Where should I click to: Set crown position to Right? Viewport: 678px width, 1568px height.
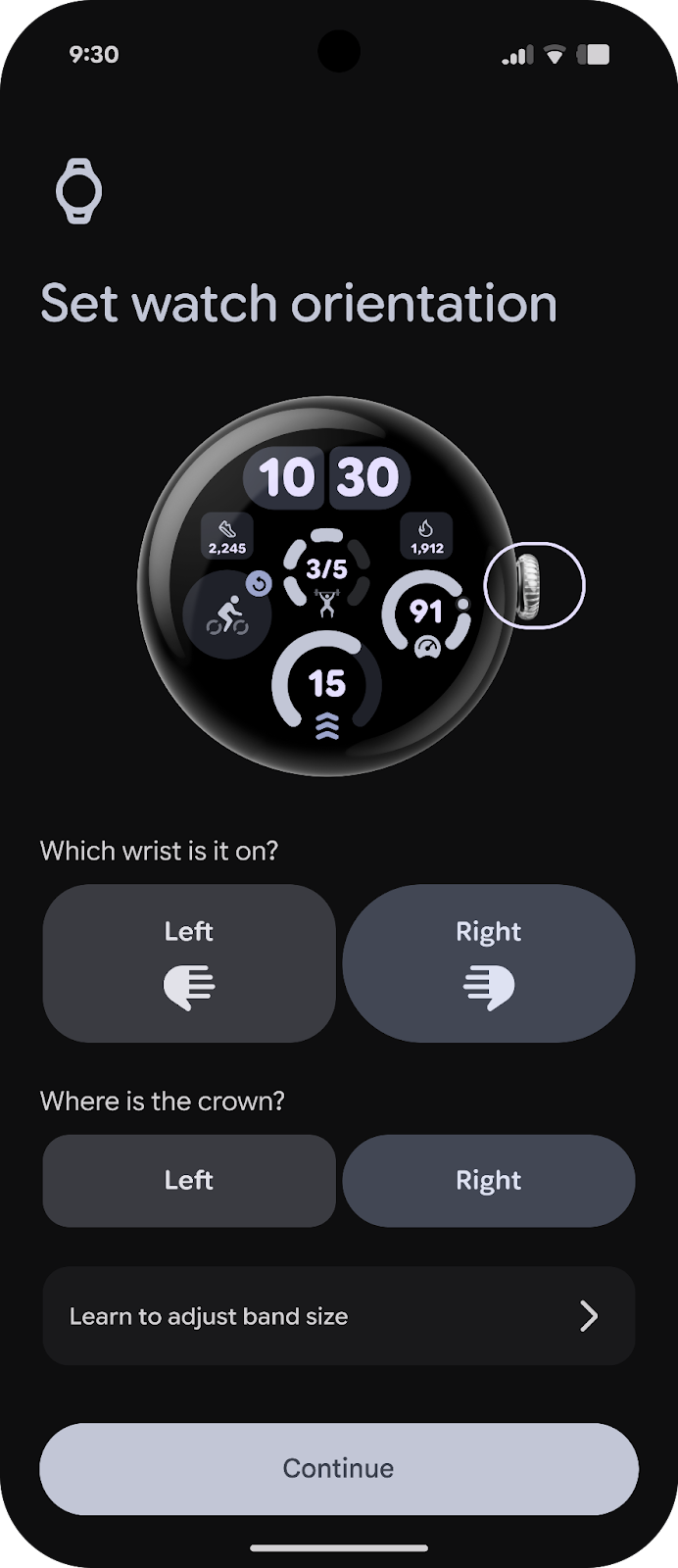click(488, 1180)
